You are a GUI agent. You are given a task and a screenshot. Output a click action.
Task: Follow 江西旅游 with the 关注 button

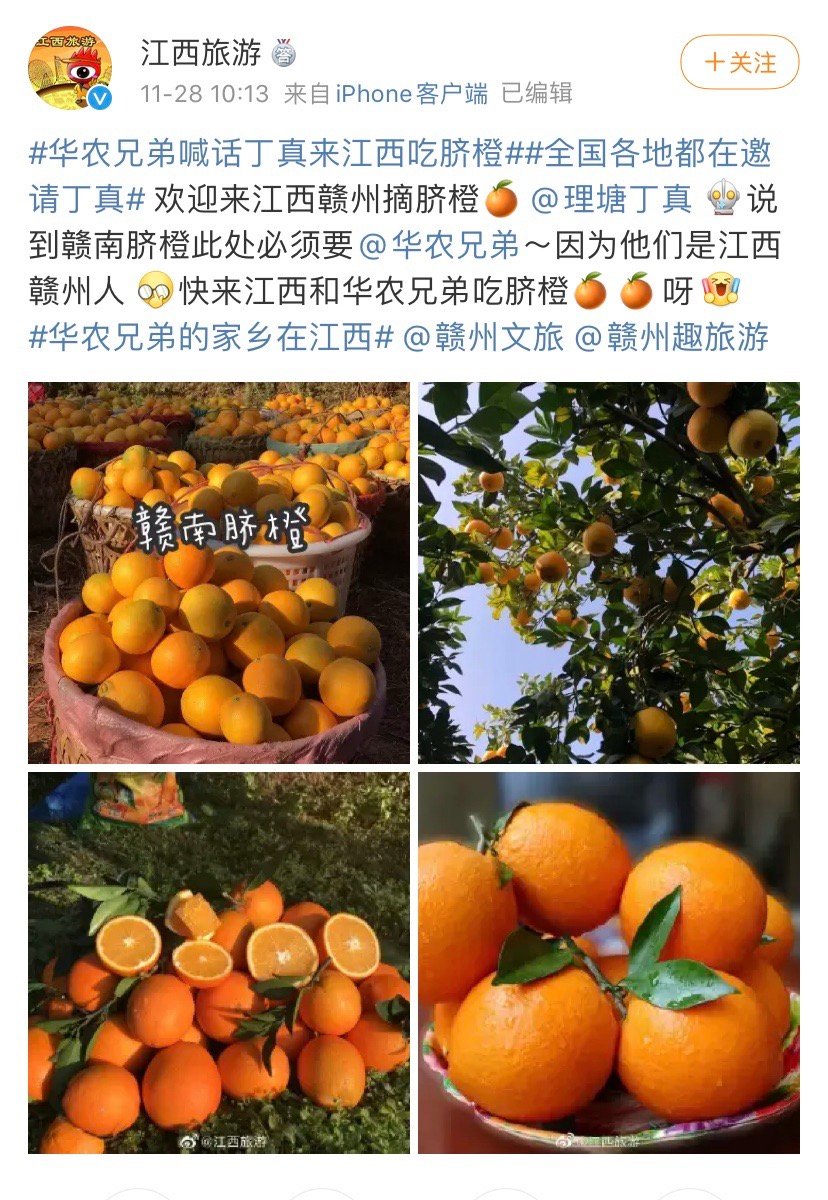pyautogui.click(x=739, y=62)
